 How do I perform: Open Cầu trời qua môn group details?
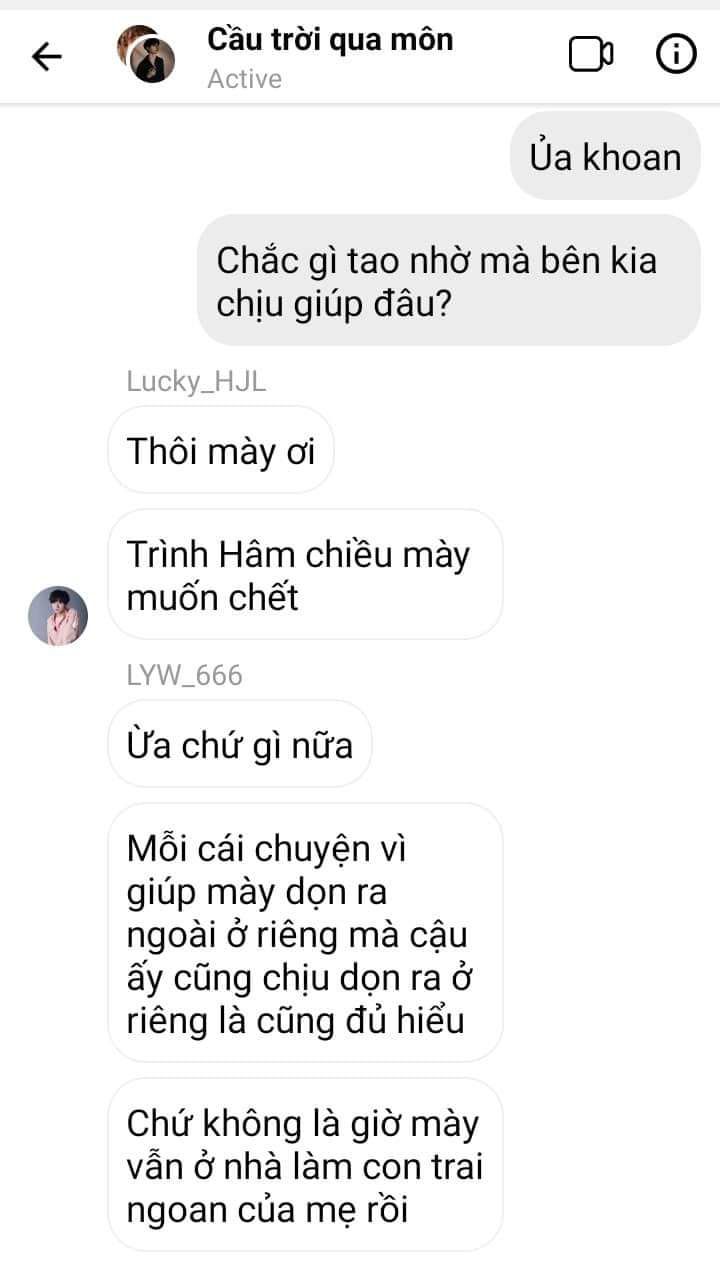click(329, 41)
